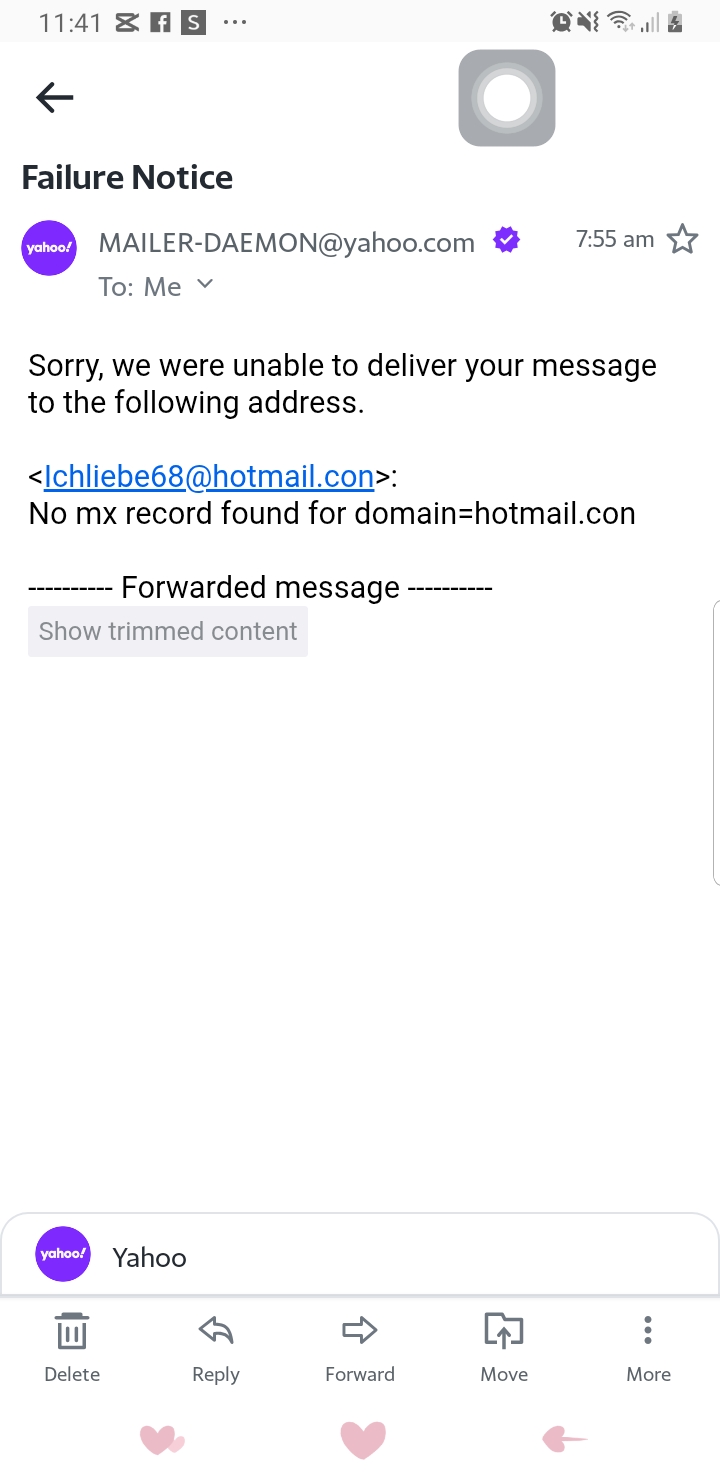Reply to MAILER-DAEMON

[216, 1347]
